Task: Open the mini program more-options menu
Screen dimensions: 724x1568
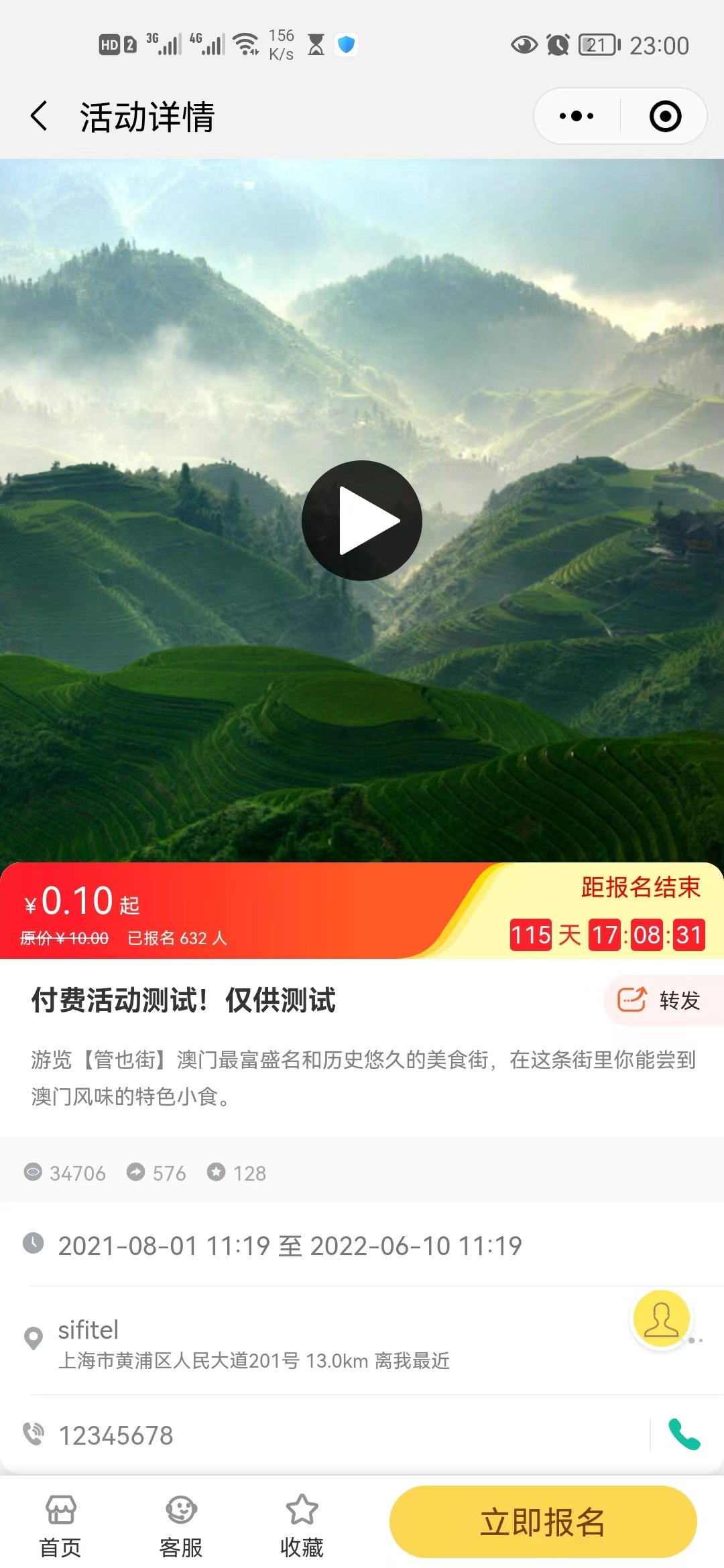Action: click(x=577, y=117)
